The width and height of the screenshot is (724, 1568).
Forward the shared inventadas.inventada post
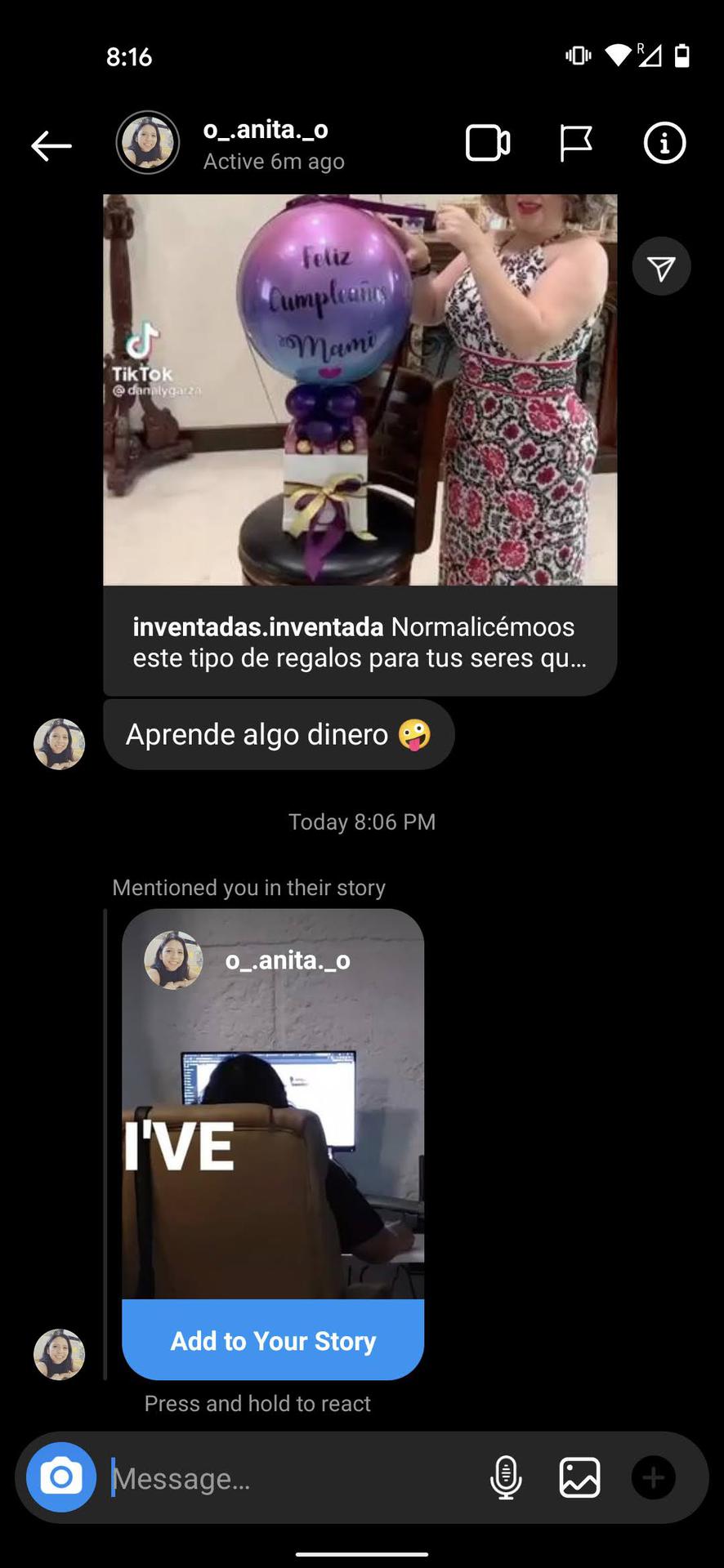(661, 266)
